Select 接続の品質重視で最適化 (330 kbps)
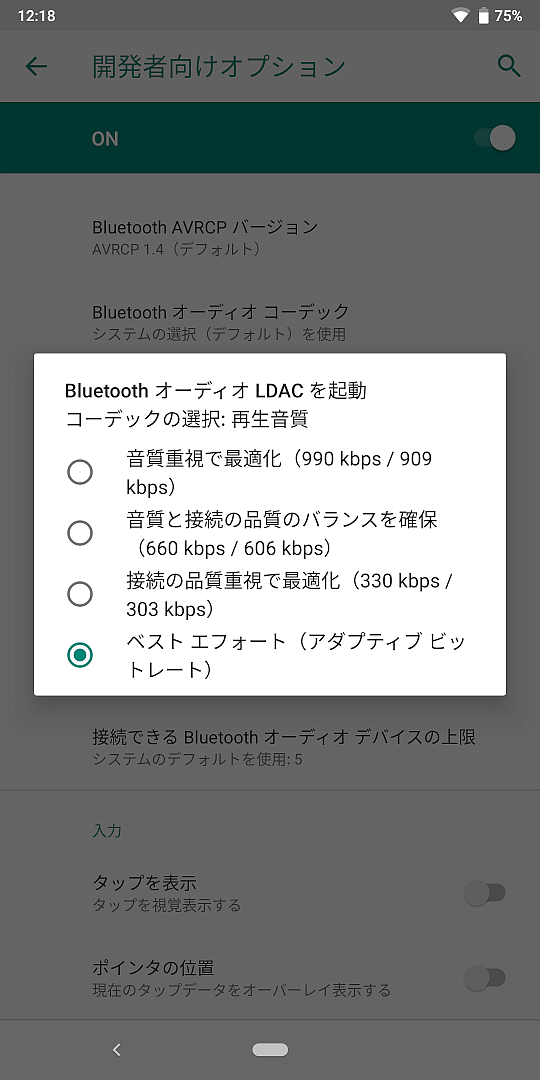Viewport: 540px width, 1080px height. click(270, 594)
